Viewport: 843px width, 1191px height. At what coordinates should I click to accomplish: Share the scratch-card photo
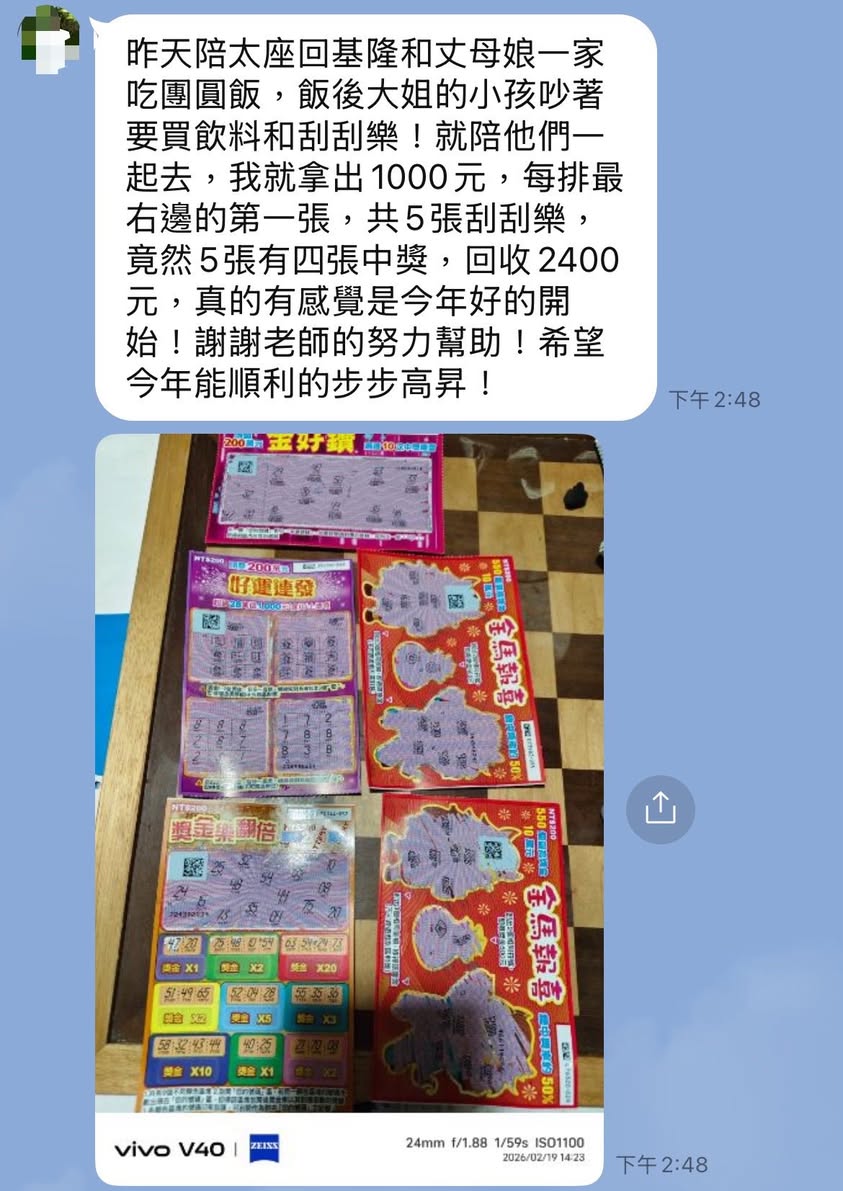660,808
